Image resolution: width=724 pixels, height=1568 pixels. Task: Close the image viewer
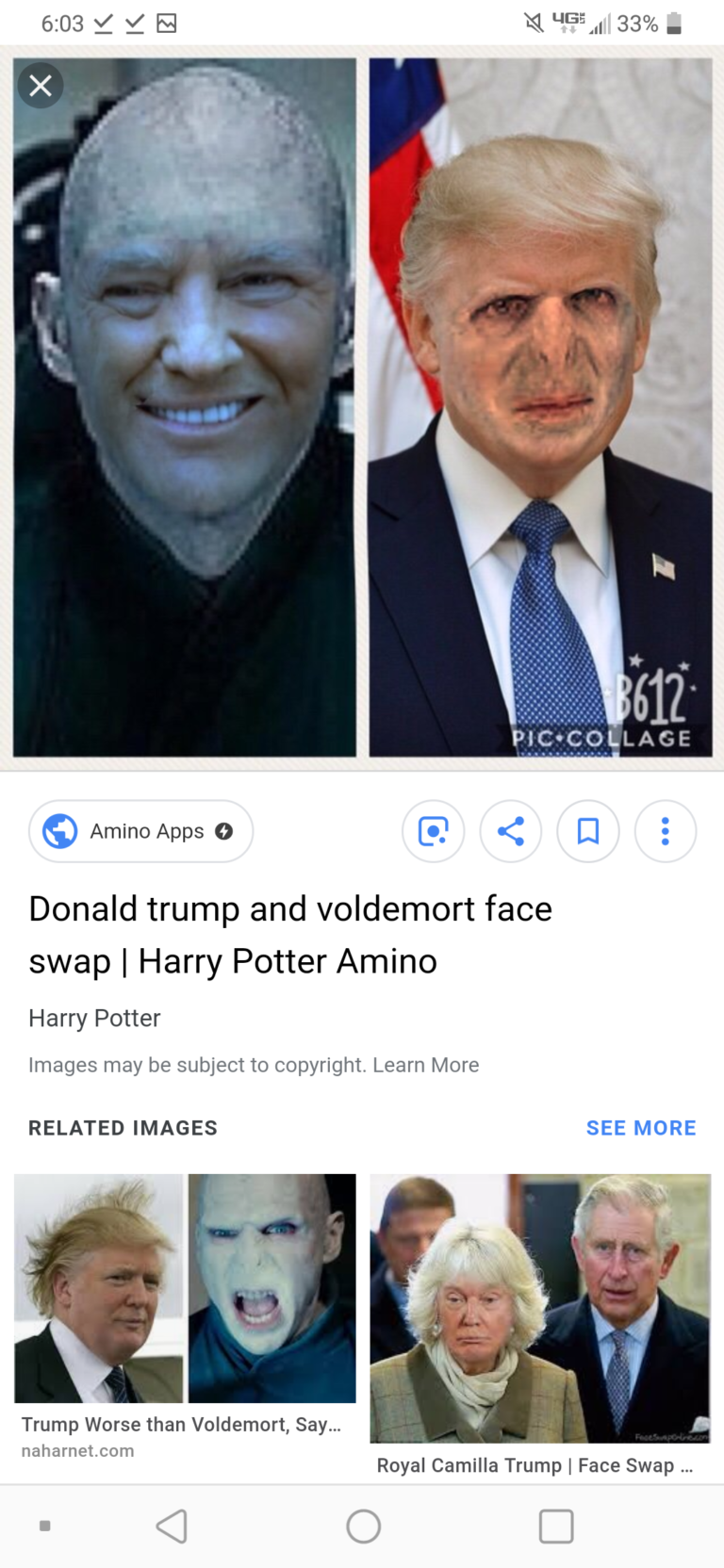pos(41,86)
